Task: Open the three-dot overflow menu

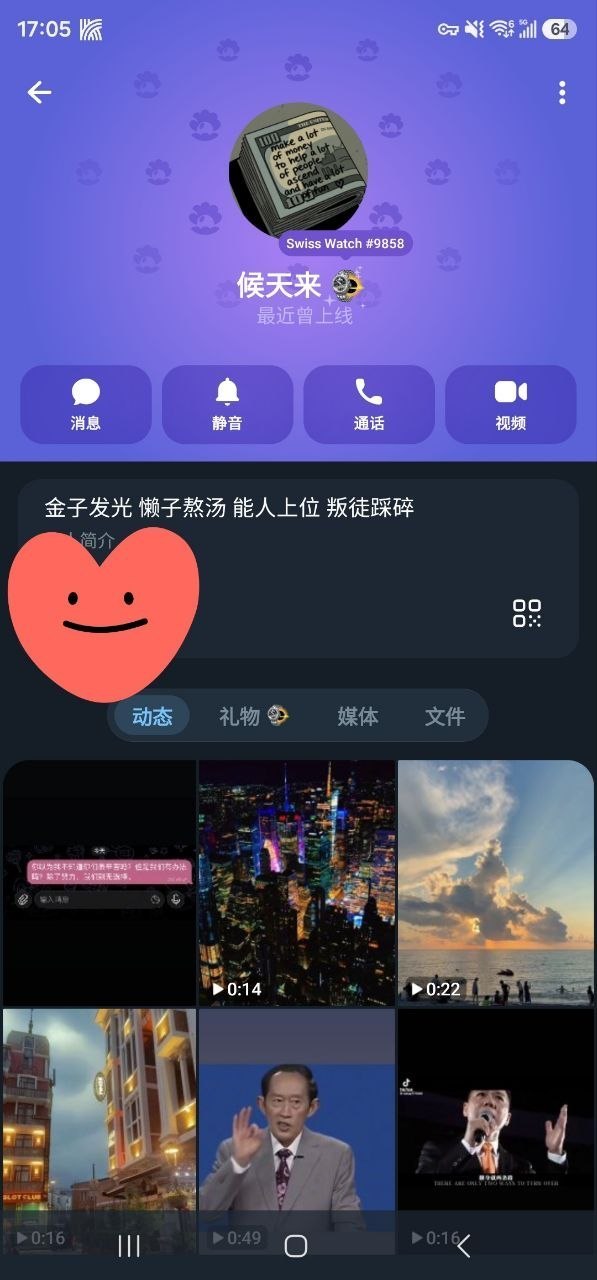Action: pyautogui.click(x=562, y=93)
